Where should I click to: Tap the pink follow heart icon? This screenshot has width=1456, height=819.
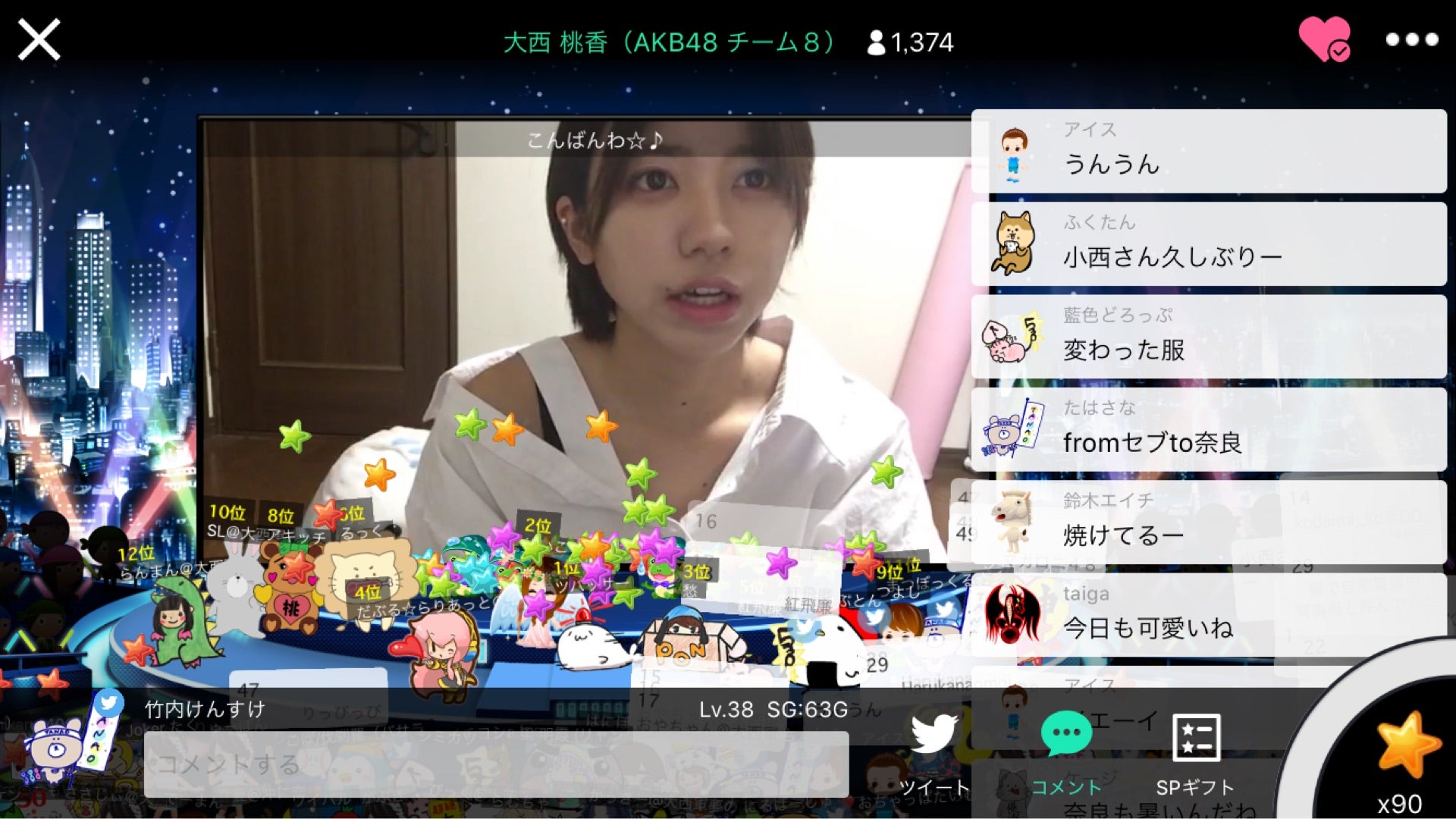coord(1323,38)
